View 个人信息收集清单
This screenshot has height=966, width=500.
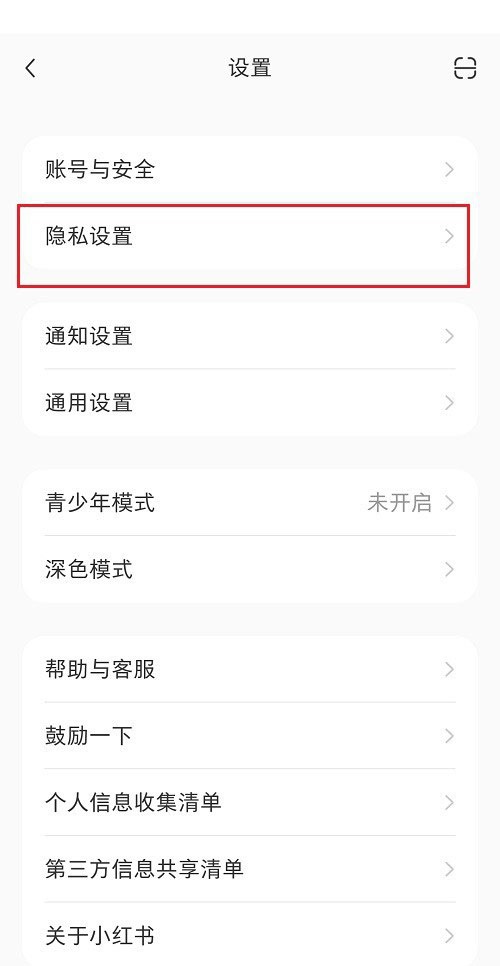click(250, 802)
